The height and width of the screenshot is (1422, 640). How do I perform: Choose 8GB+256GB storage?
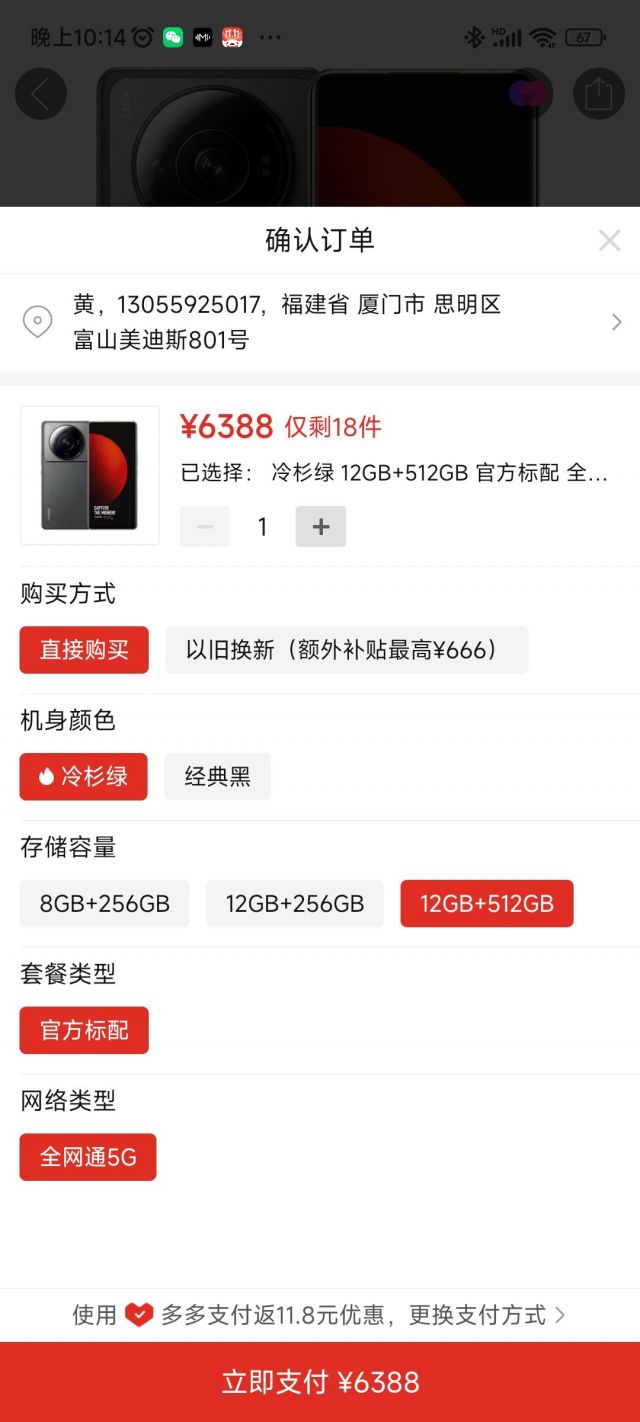tap(105, 904)
